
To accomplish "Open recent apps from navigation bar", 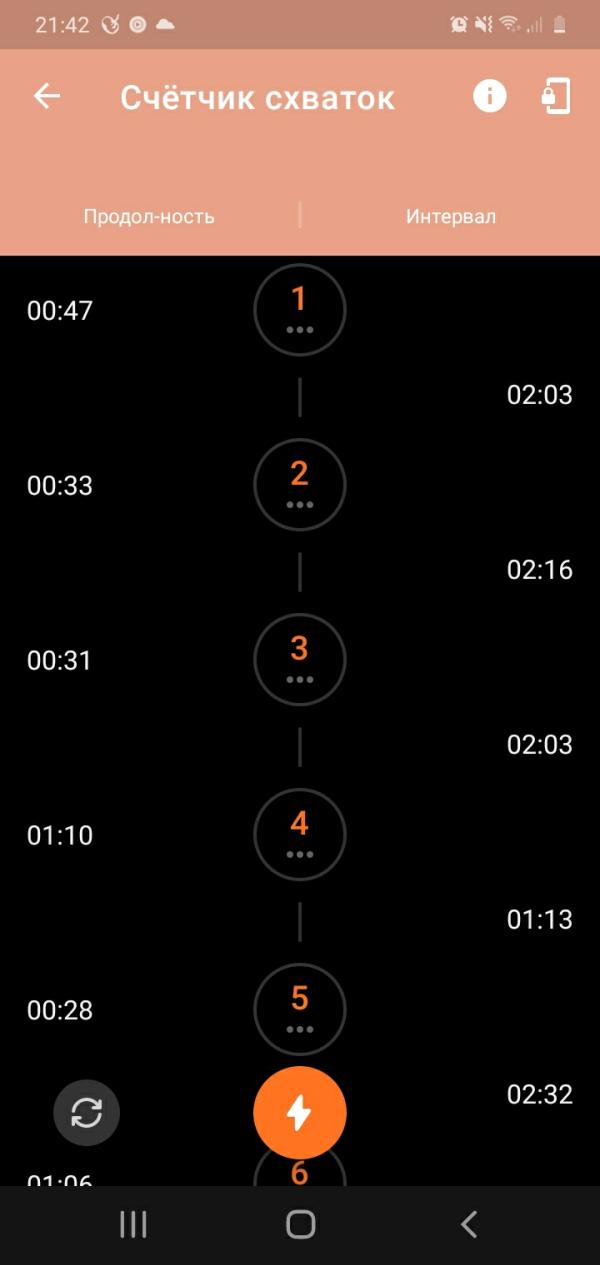I will coord(133,1224).
